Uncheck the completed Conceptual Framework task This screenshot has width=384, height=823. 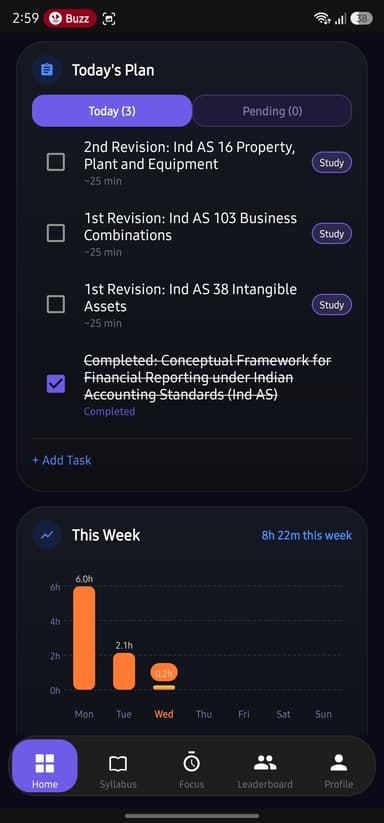click(x=56, y=384)
